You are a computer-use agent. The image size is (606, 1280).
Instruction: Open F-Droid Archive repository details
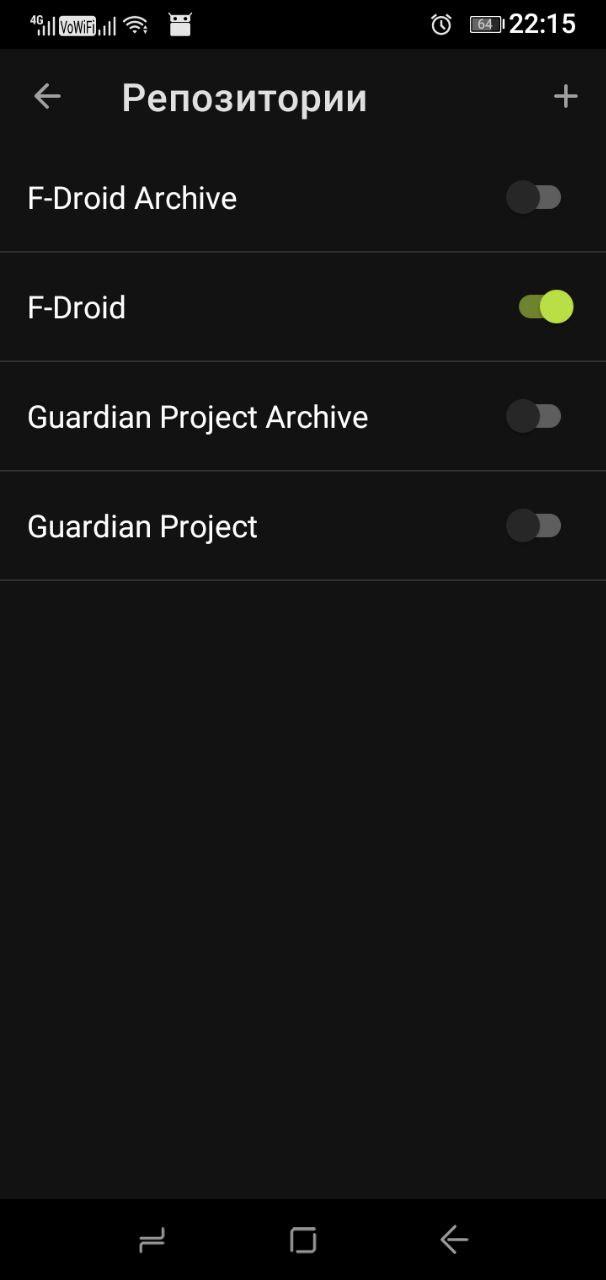pos(132,198)
